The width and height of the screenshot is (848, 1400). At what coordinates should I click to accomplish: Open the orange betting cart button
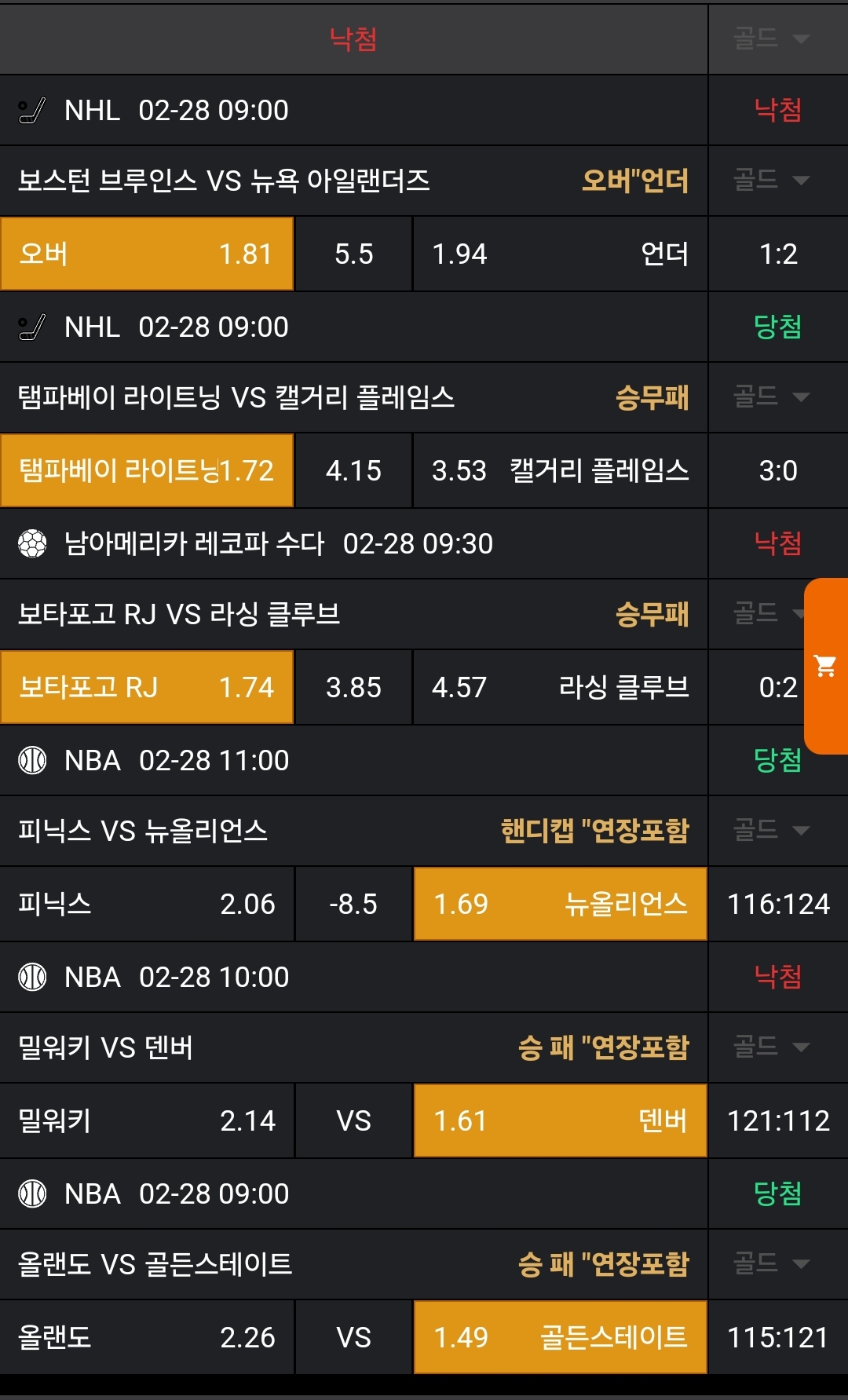[x=825, y=666]
